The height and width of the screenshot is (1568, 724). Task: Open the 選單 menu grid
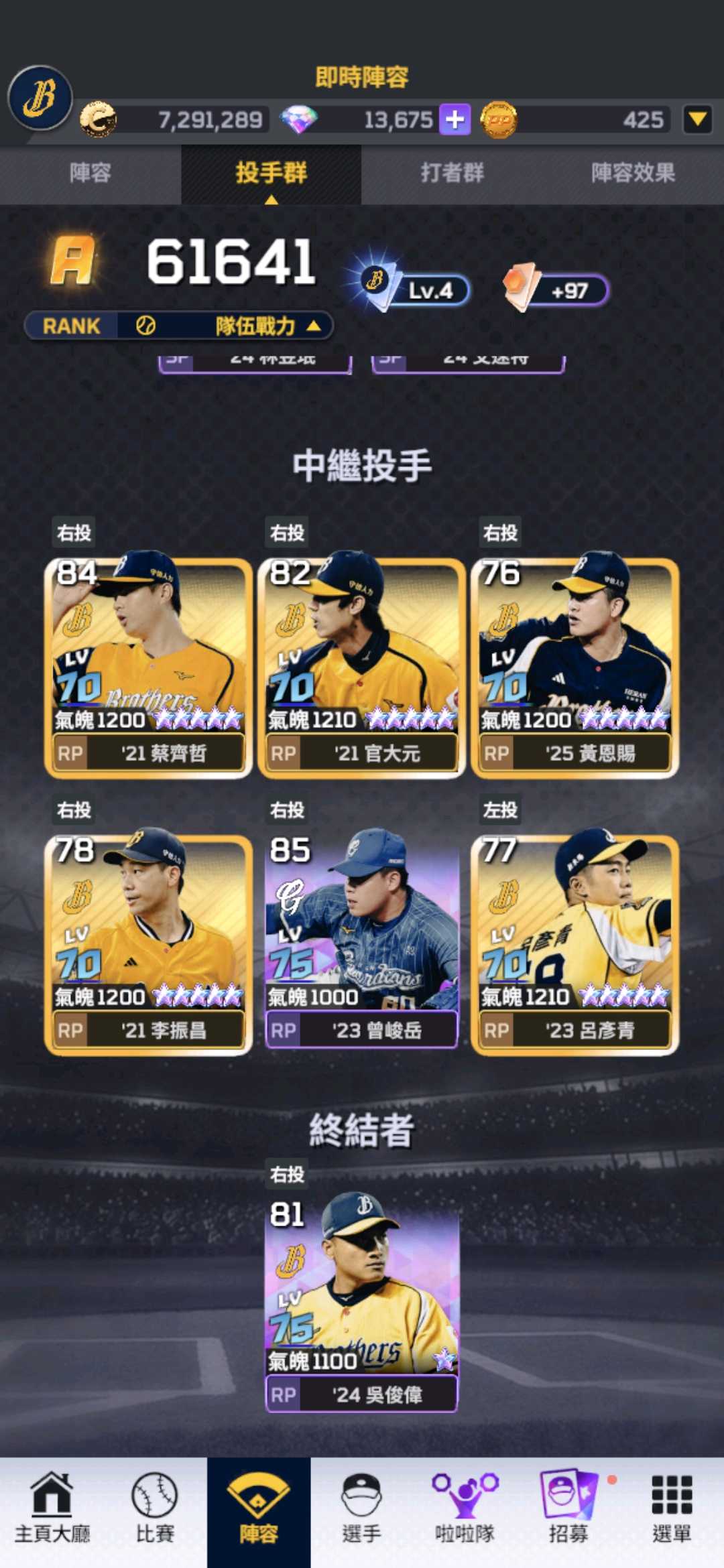671,1510
